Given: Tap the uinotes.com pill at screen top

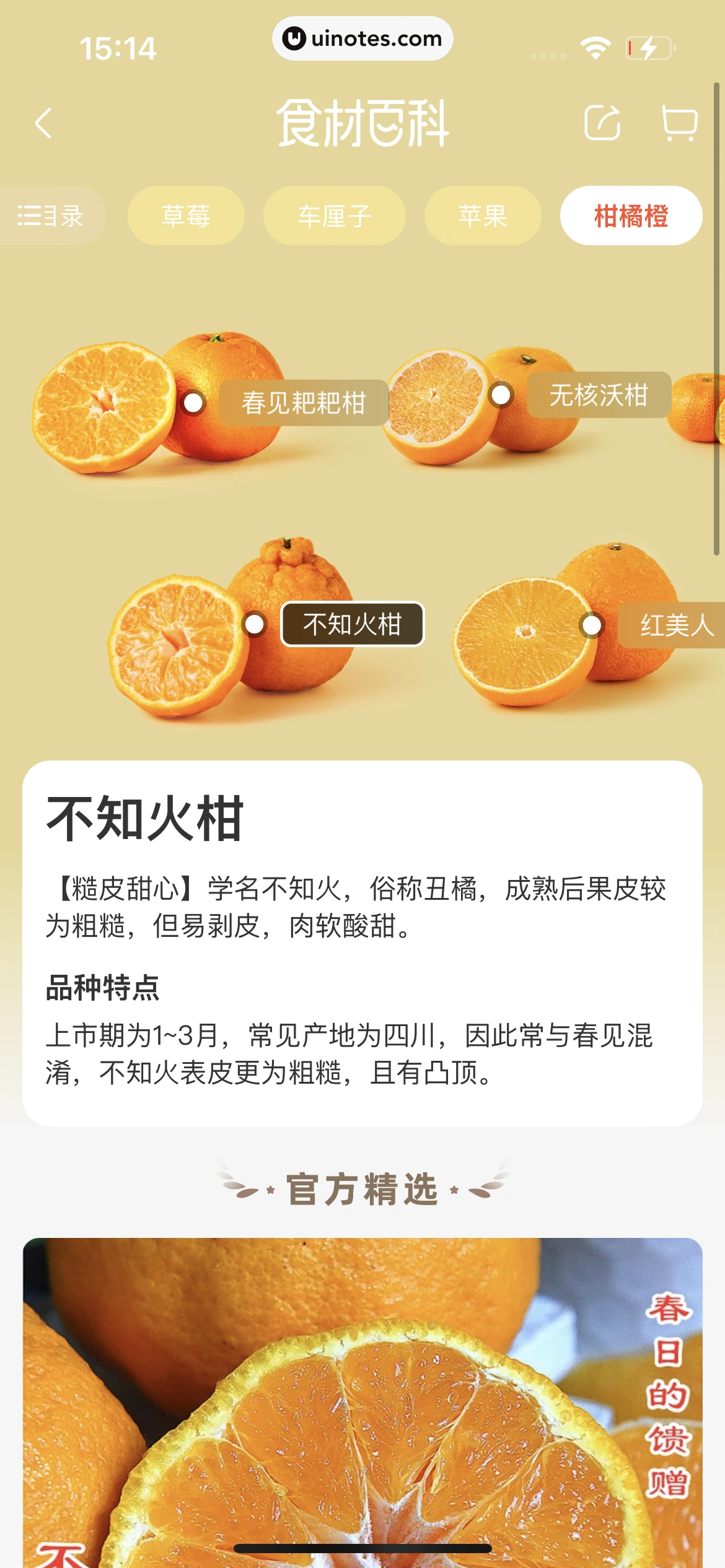Looking at the screenshot, I should 362,38.
